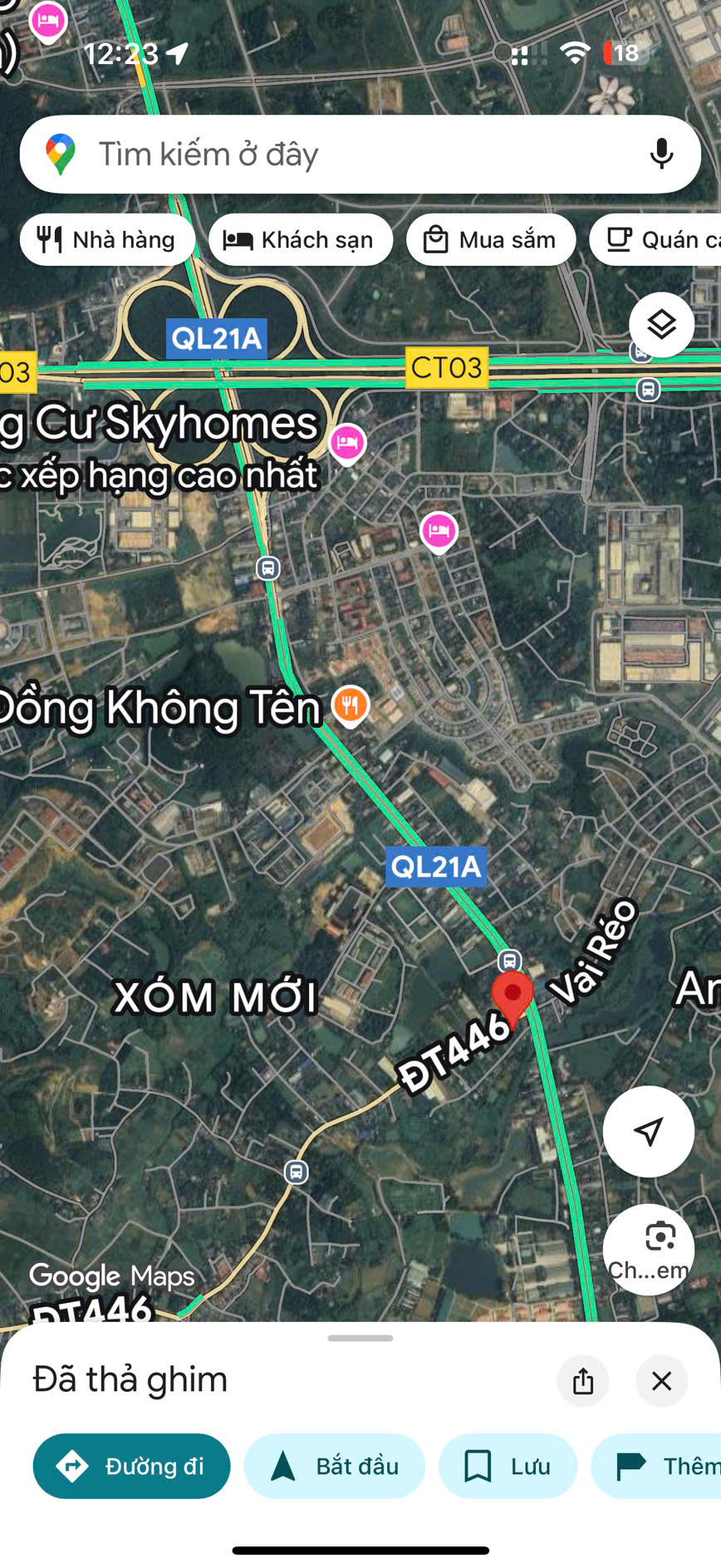Screen dimensions: 721x1568
Task: Share the dropped pin
Action: coord(583,1381)
